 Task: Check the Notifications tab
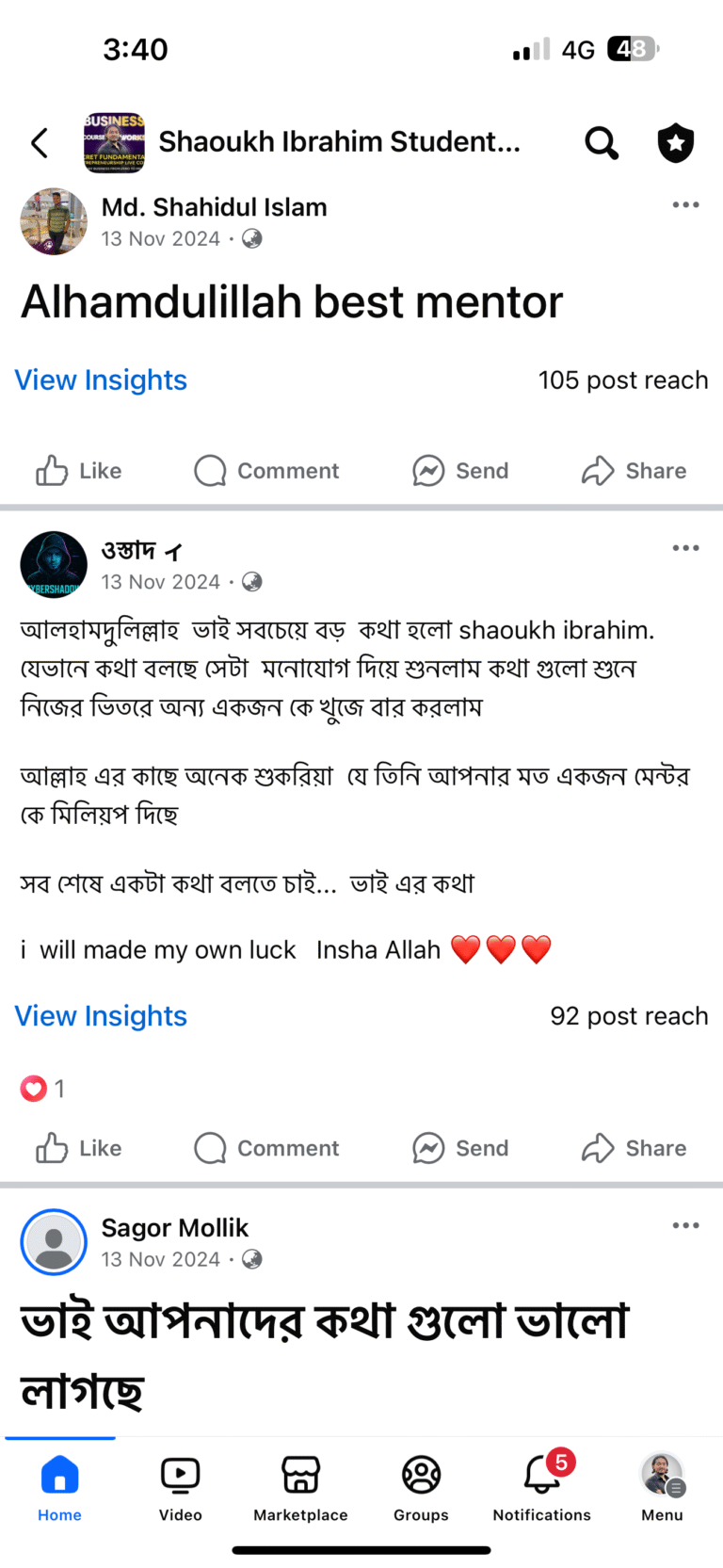(541, 1488)
